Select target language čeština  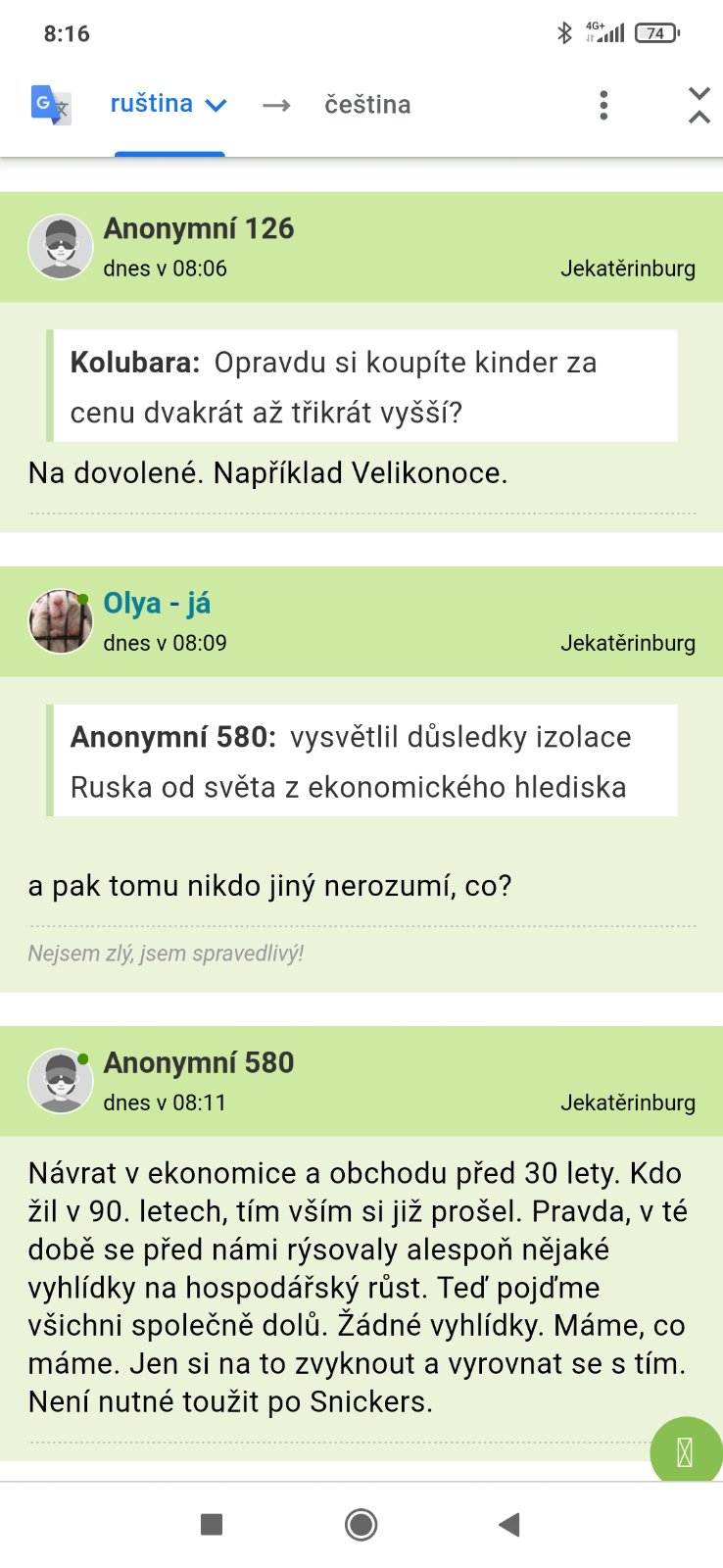click(x=367, y=105)
